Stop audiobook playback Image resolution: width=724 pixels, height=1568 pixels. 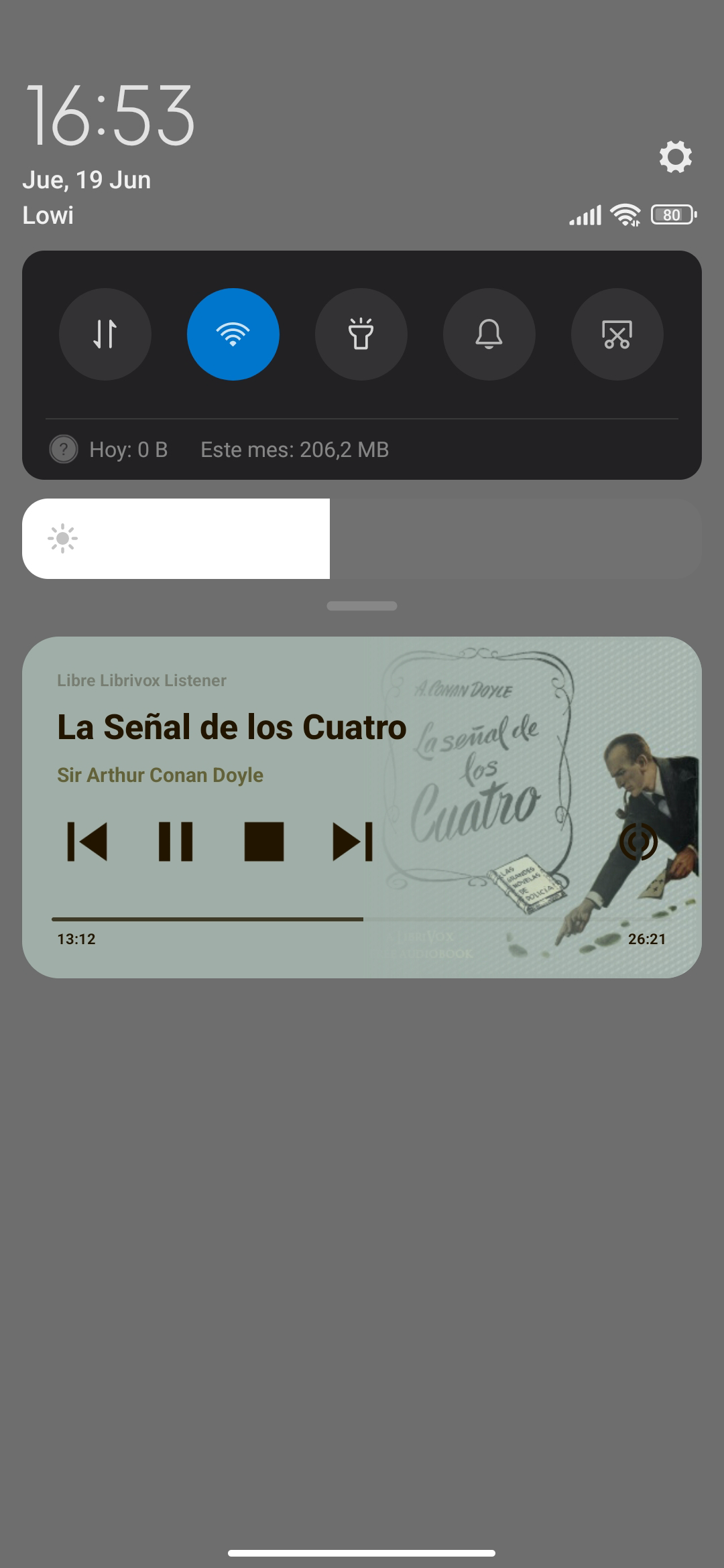[x=264, y=841]
